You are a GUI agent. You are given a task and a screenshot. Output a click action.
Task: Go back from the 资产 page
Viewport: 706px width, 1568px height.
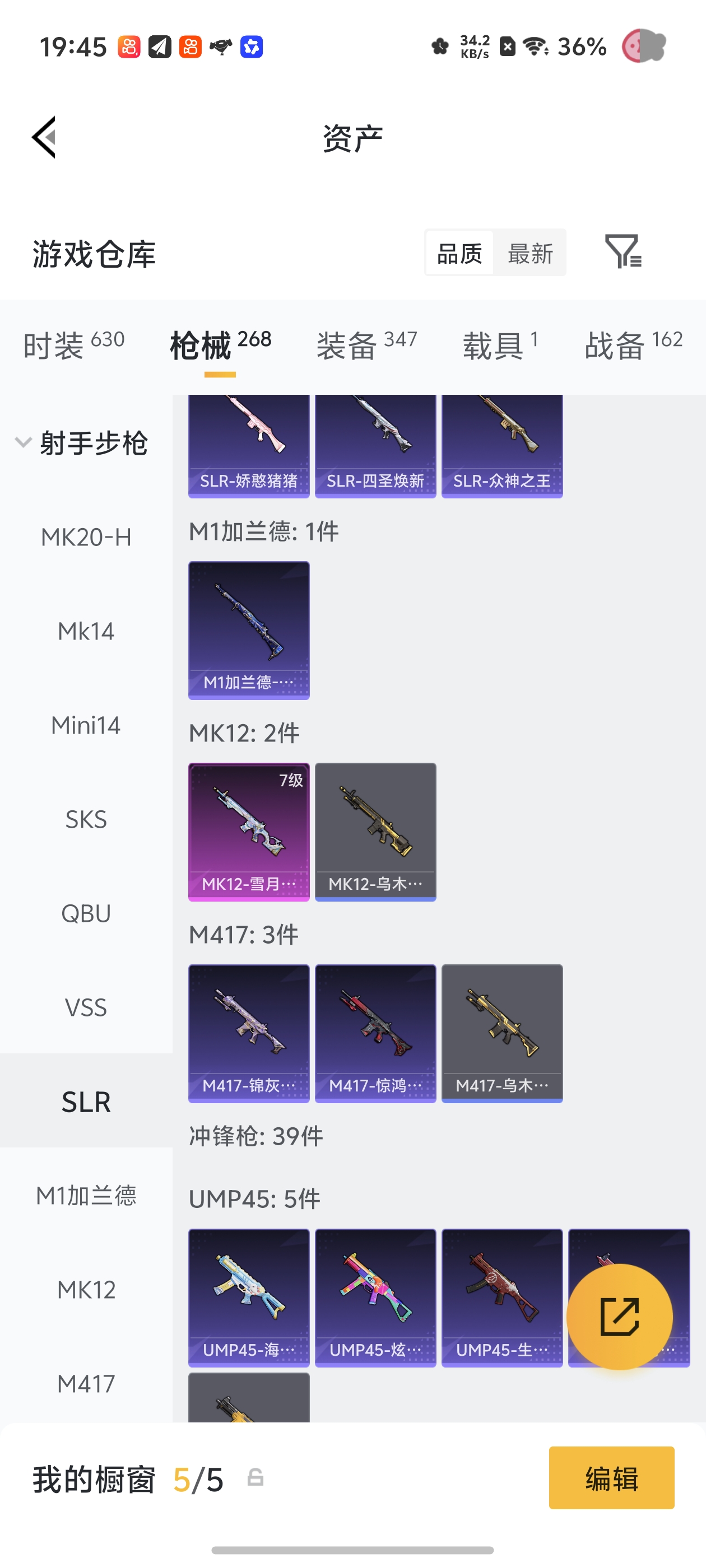[44, 137]
